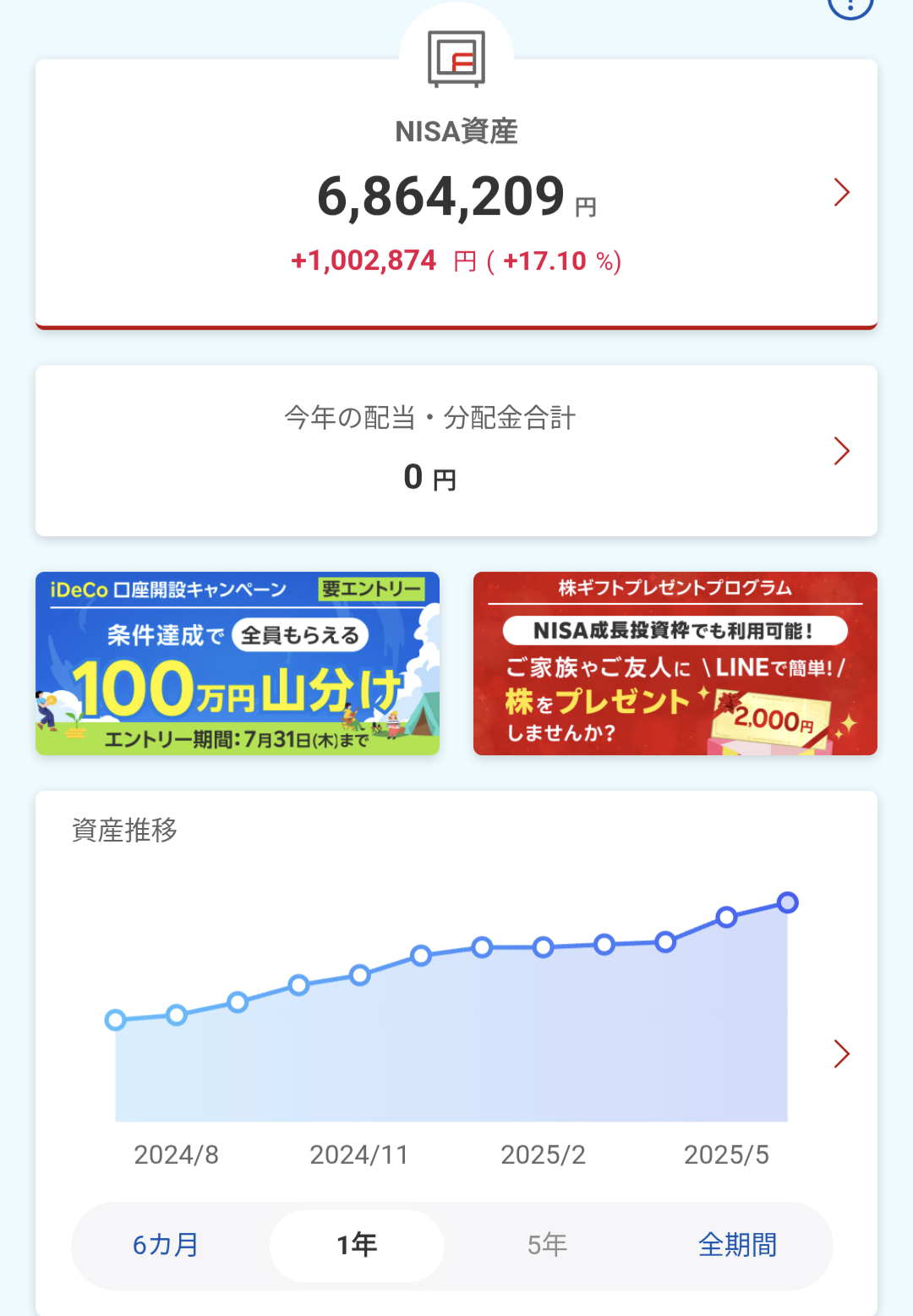913x1316 pixels.
Task: Open the 株ギフトプレゼントプログラム banner
Action: [x=675, y=664]
